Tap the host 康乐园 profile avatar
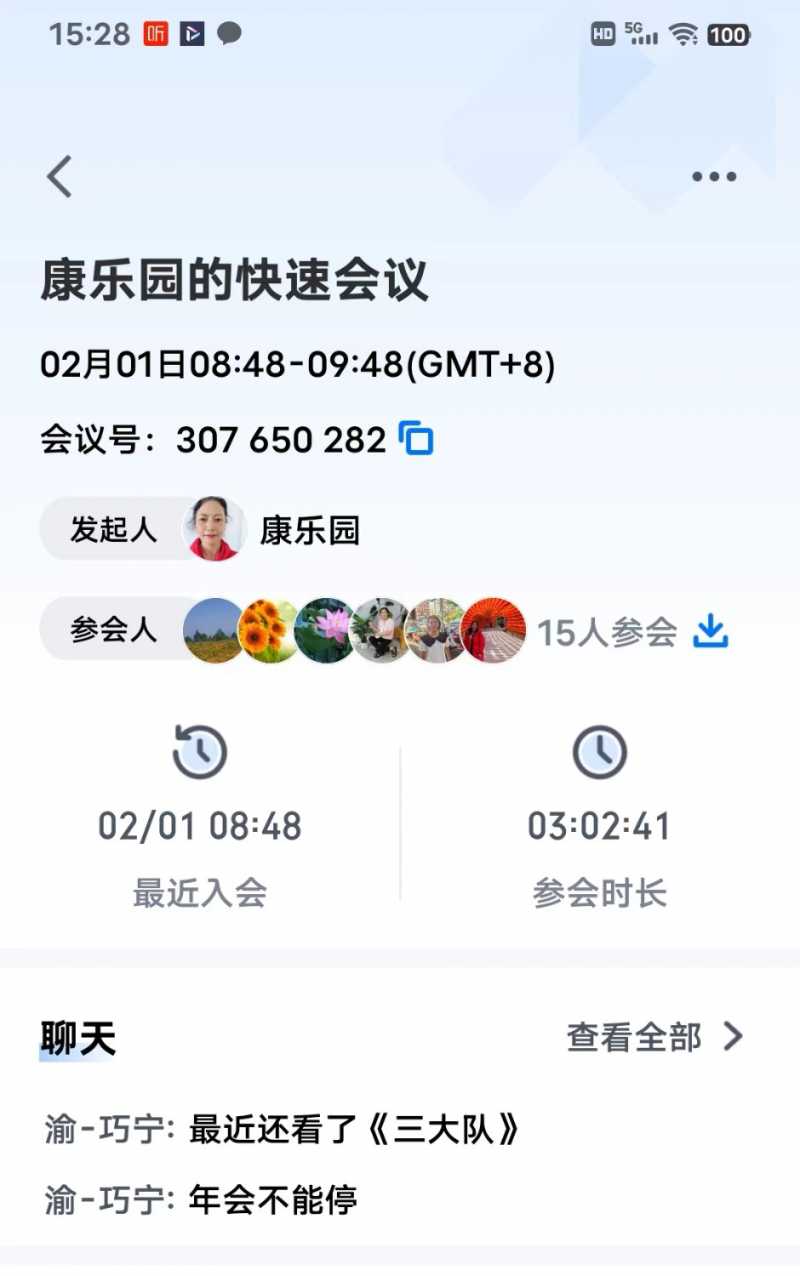This screenshot has width=800, height=1276. pyautogui.click(x=214, y=529)
